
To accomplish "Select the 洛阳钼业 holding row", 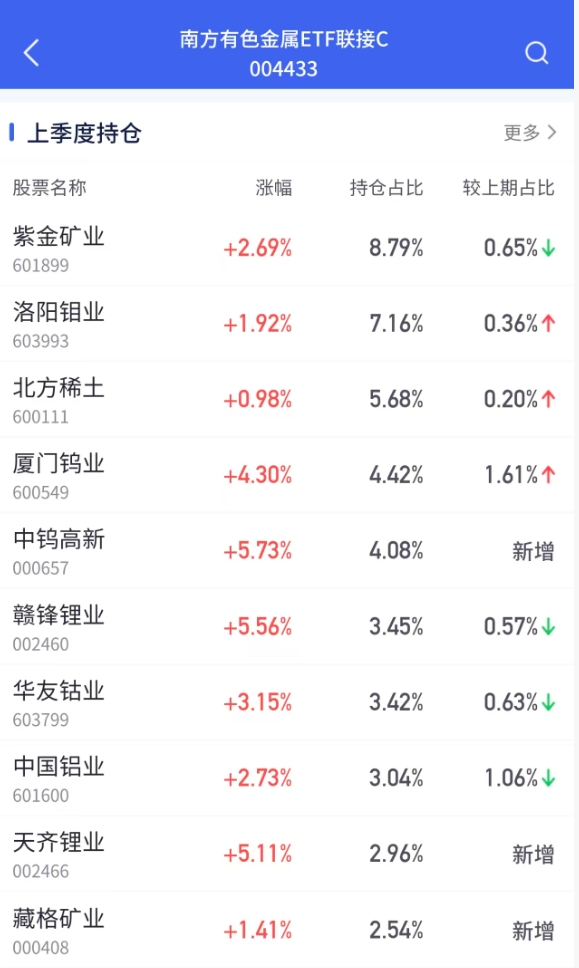I will click(x=287, y=323).
